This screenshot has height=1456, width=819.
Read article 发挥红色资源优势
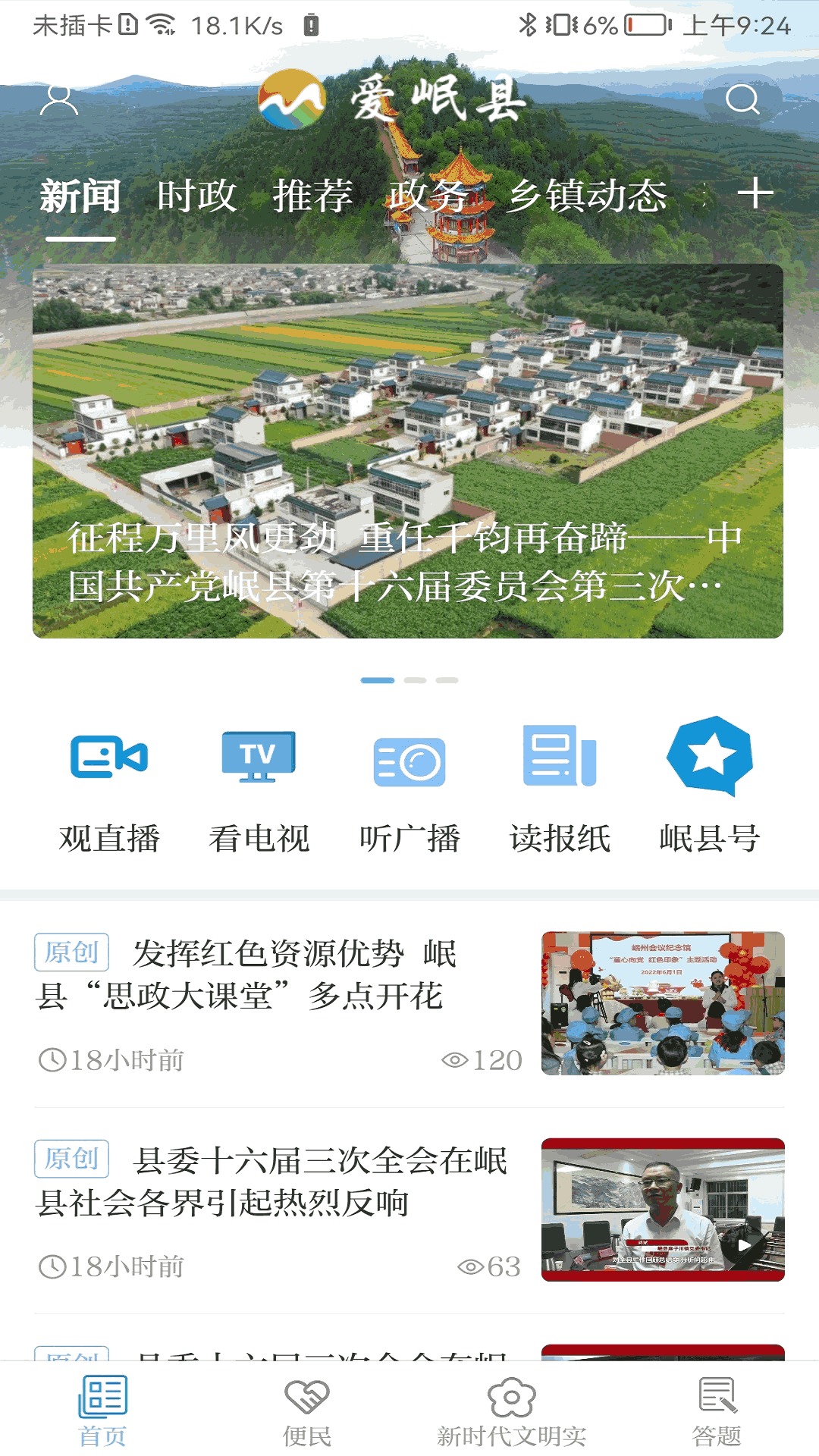pos(281,976)
